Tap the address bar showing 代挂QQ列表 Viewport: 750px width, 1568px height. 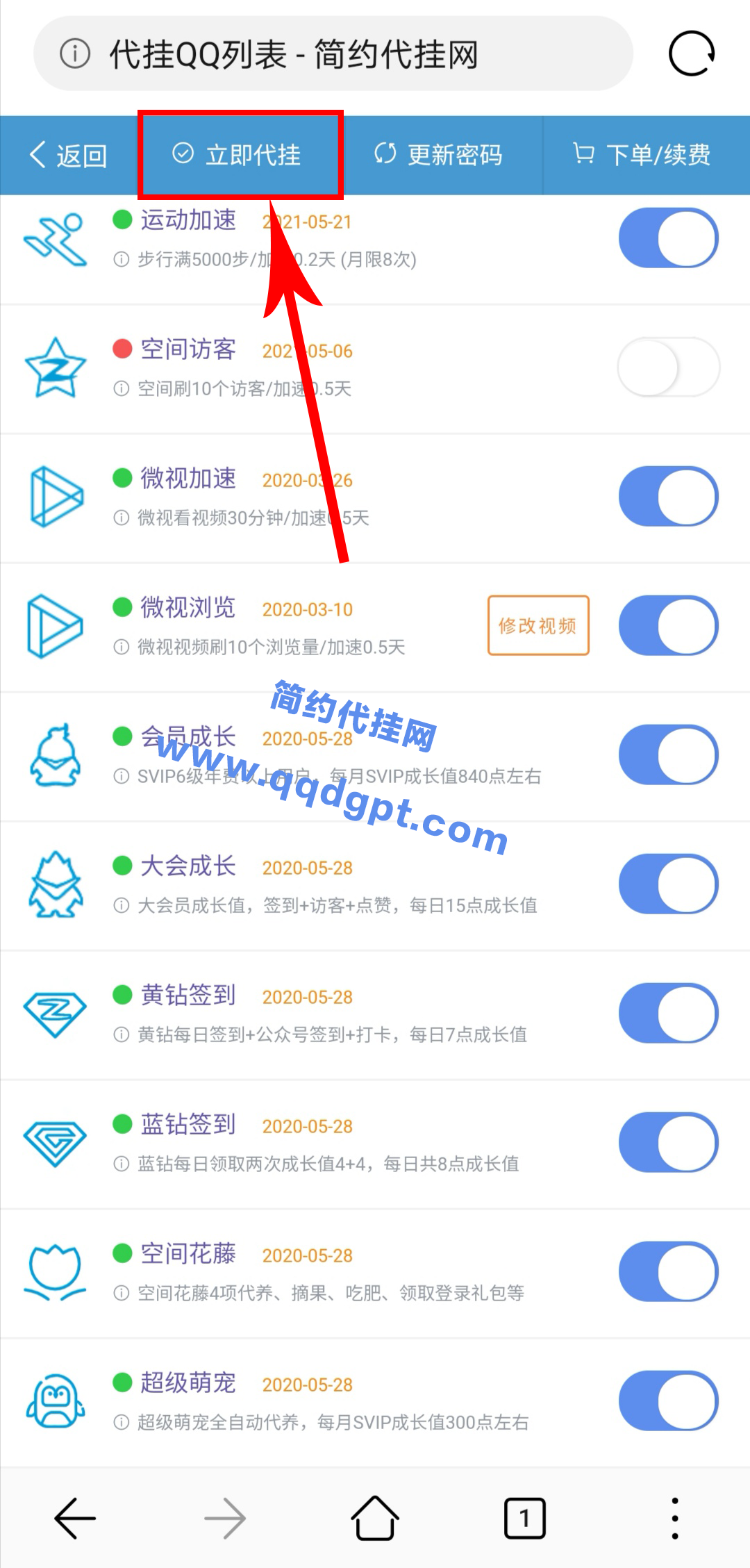(x=333, y=53)
